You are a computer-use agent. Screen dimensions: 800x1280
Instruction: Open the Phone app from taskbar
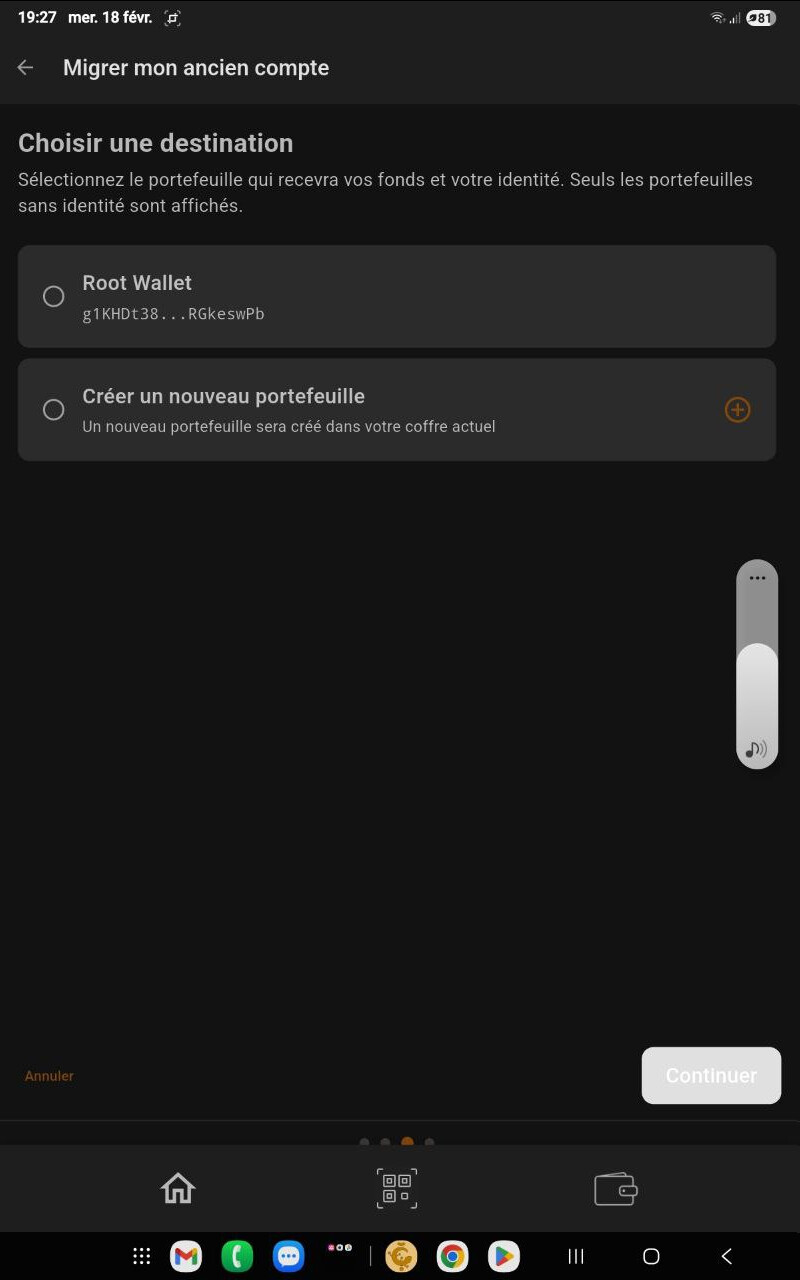[237, 1256]
